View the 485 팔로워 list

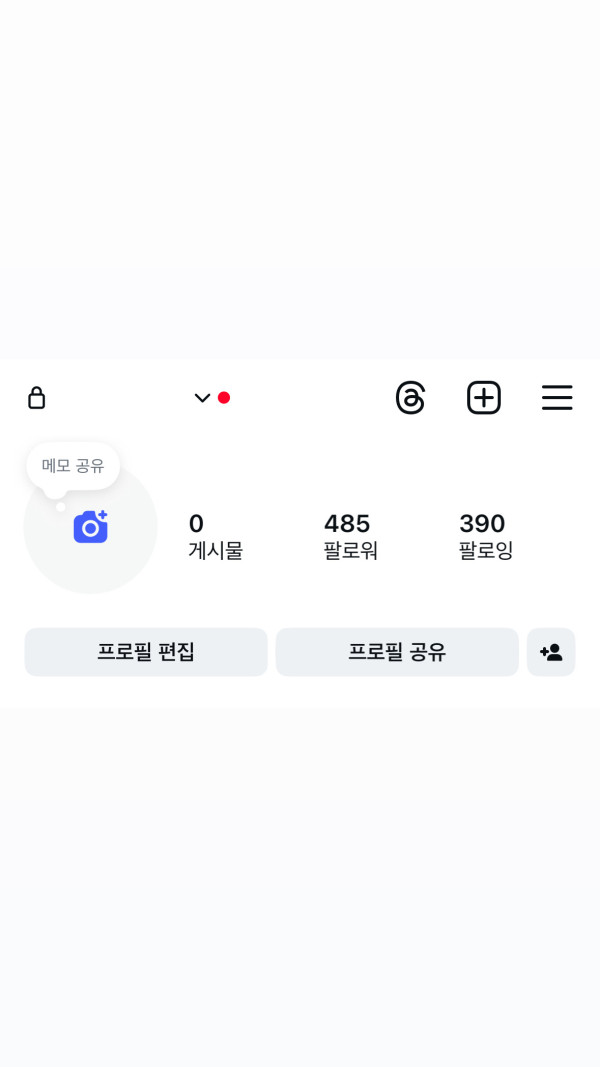[x=350, y=536]
